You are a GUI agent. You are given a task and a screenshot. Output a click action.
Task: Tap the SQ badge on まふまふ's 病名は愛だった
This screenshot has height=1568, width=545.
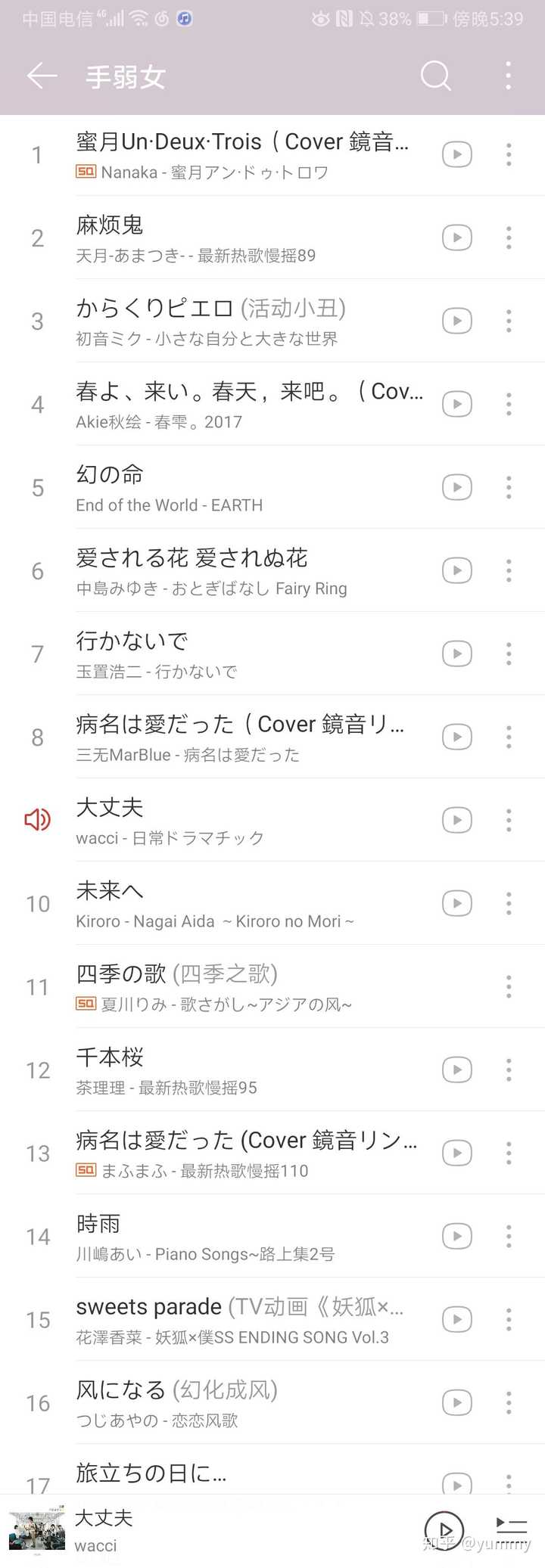tap(86, 1171)
